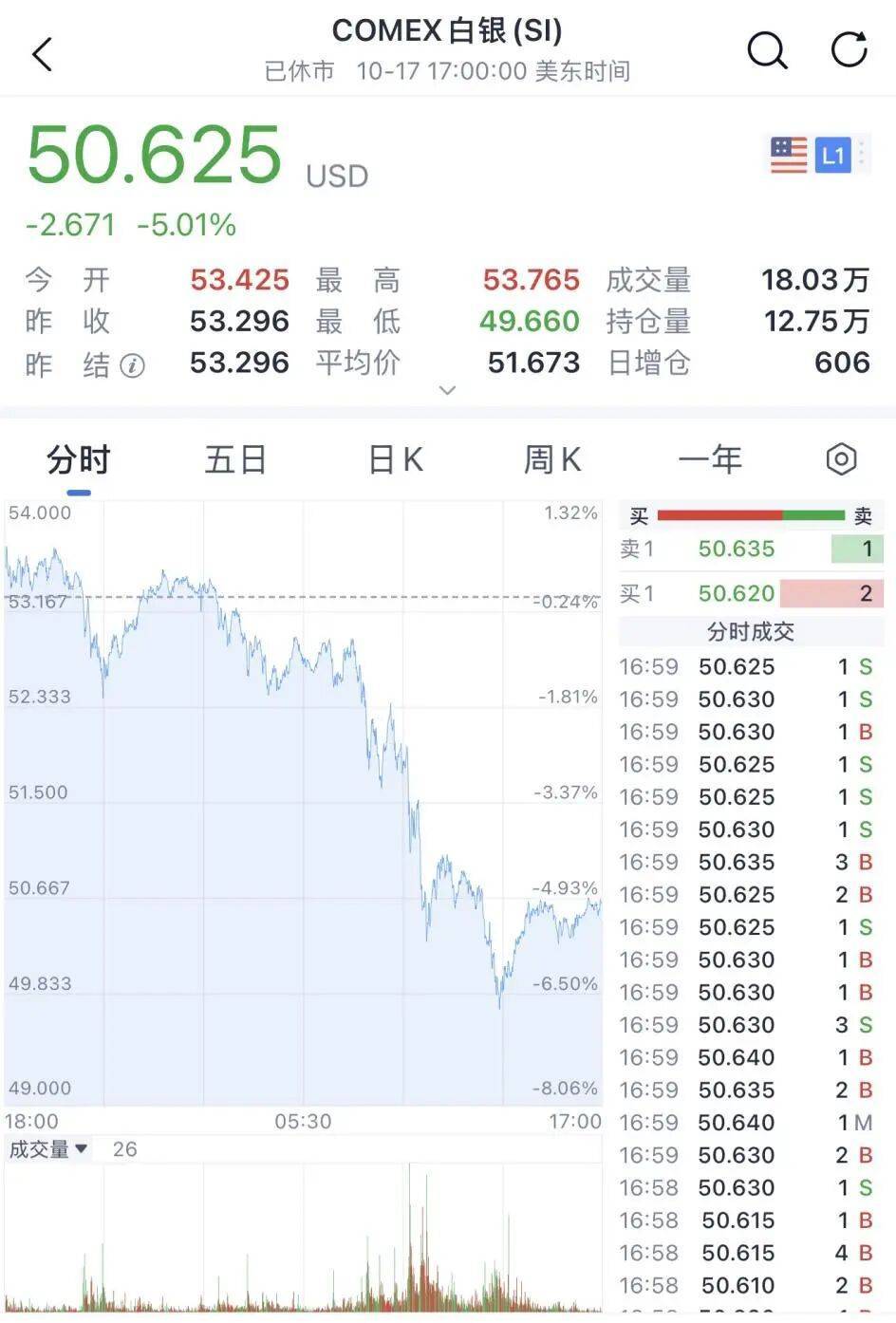Tap the back arrow to exit quote page

(41, 54)
